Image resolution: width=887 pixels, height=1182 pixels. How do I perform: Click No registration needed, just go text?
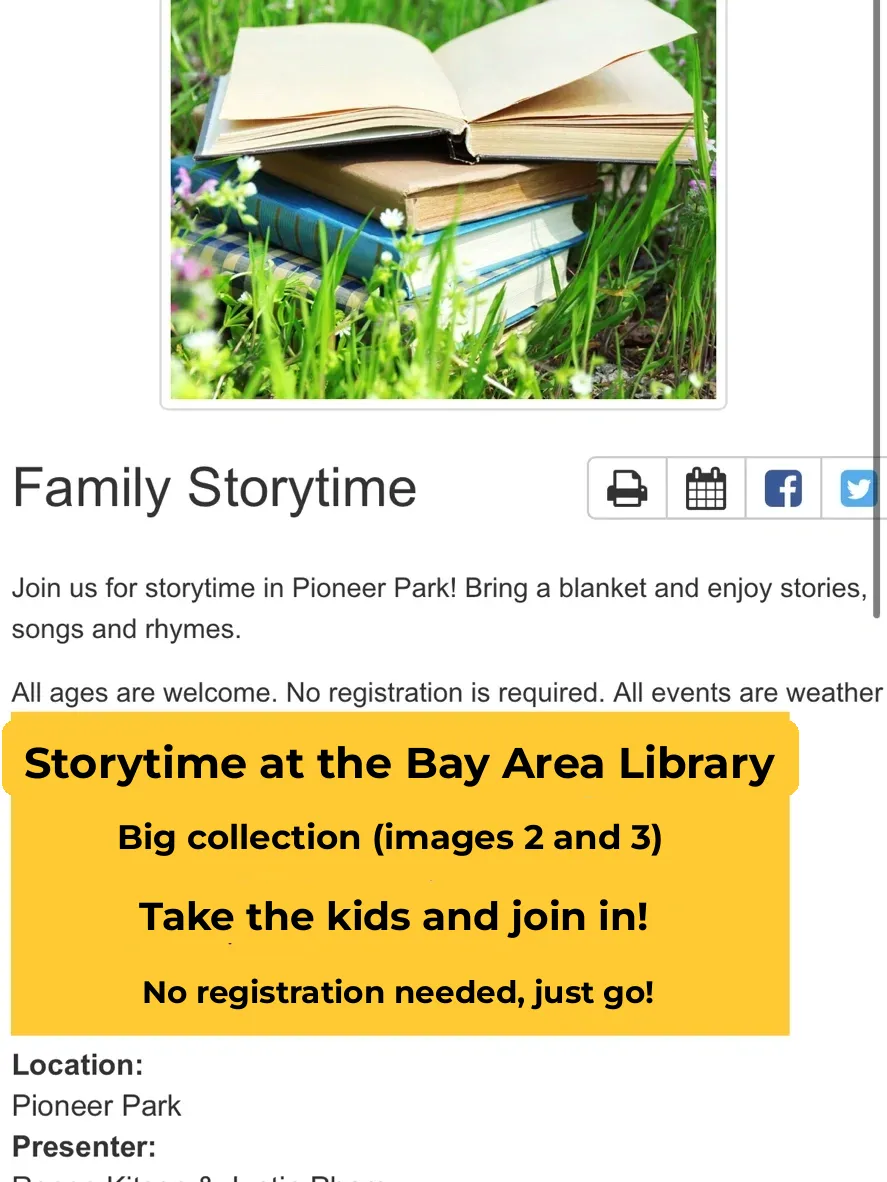[x=396, y=993]
